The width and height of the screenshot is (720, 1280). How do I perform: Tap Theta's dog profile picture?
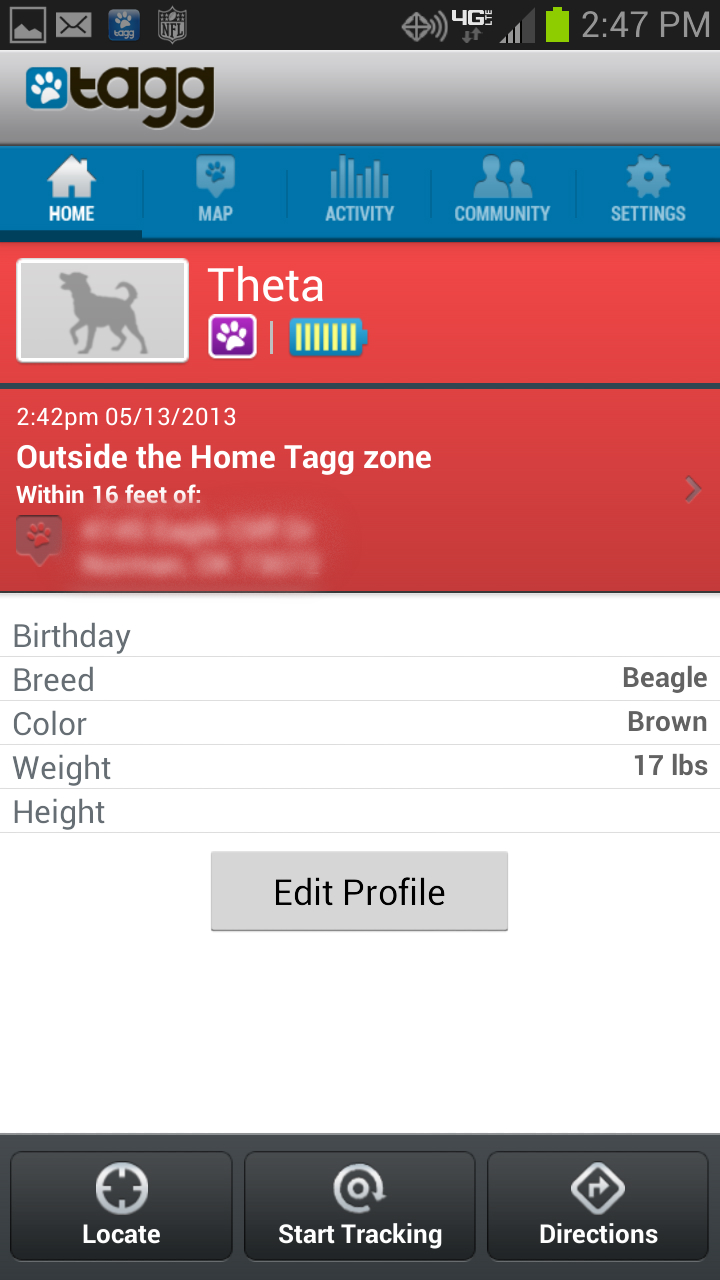pos(103,310)
